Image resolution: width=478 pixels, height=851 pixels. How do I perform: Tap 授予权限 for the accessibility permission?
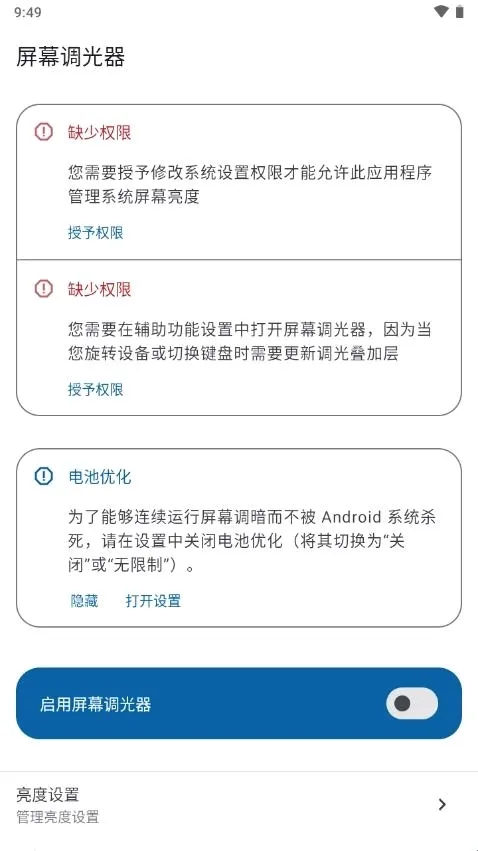95,389
